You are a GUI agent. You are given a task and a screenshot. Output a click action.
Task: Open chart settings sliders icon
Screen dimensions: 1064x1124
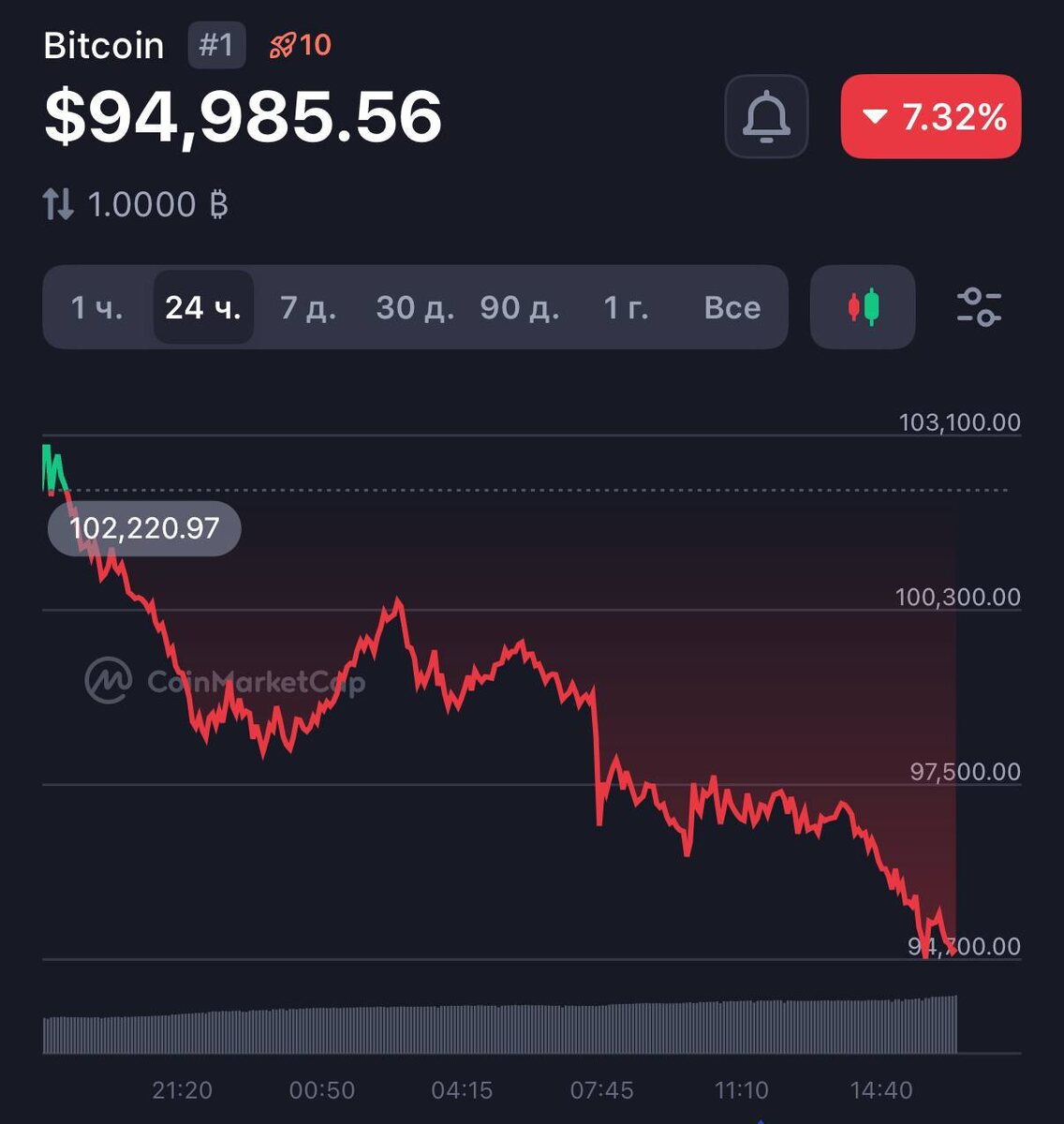[979, 307]
